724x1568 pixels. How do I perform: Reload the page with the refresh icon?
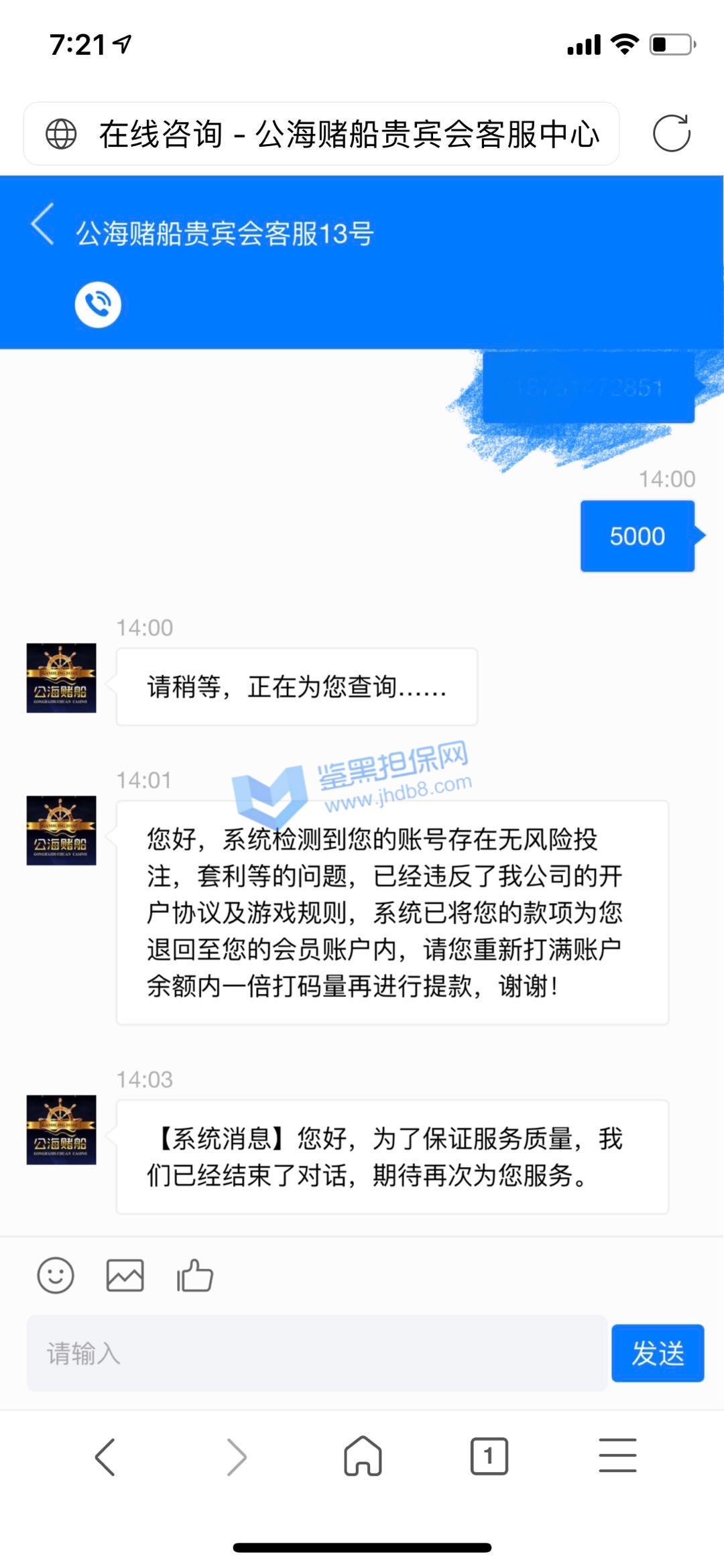coord(671,133)
